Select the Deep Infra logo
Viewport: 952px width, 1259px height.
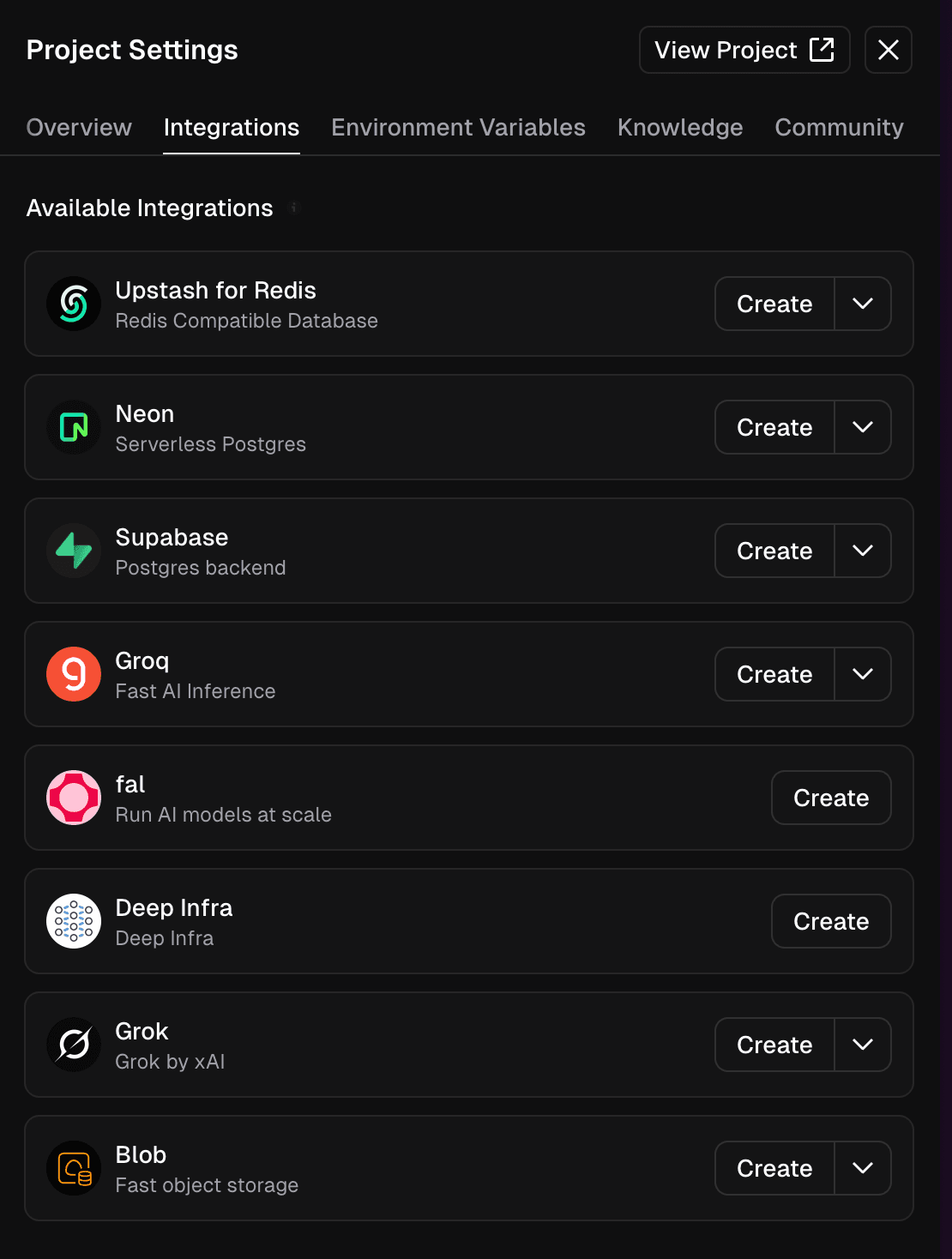click(74, 921)
